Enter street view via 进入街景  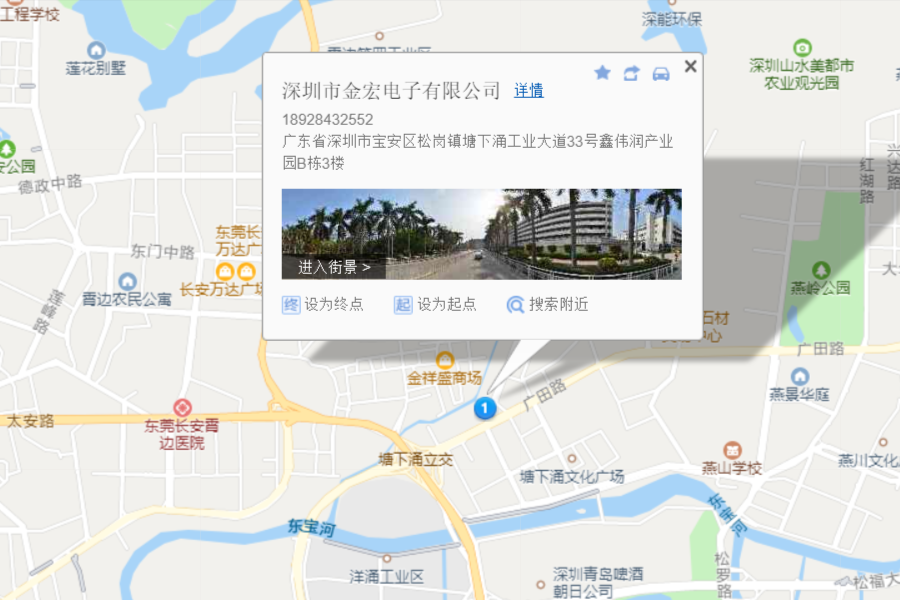(x=334, y=267)
